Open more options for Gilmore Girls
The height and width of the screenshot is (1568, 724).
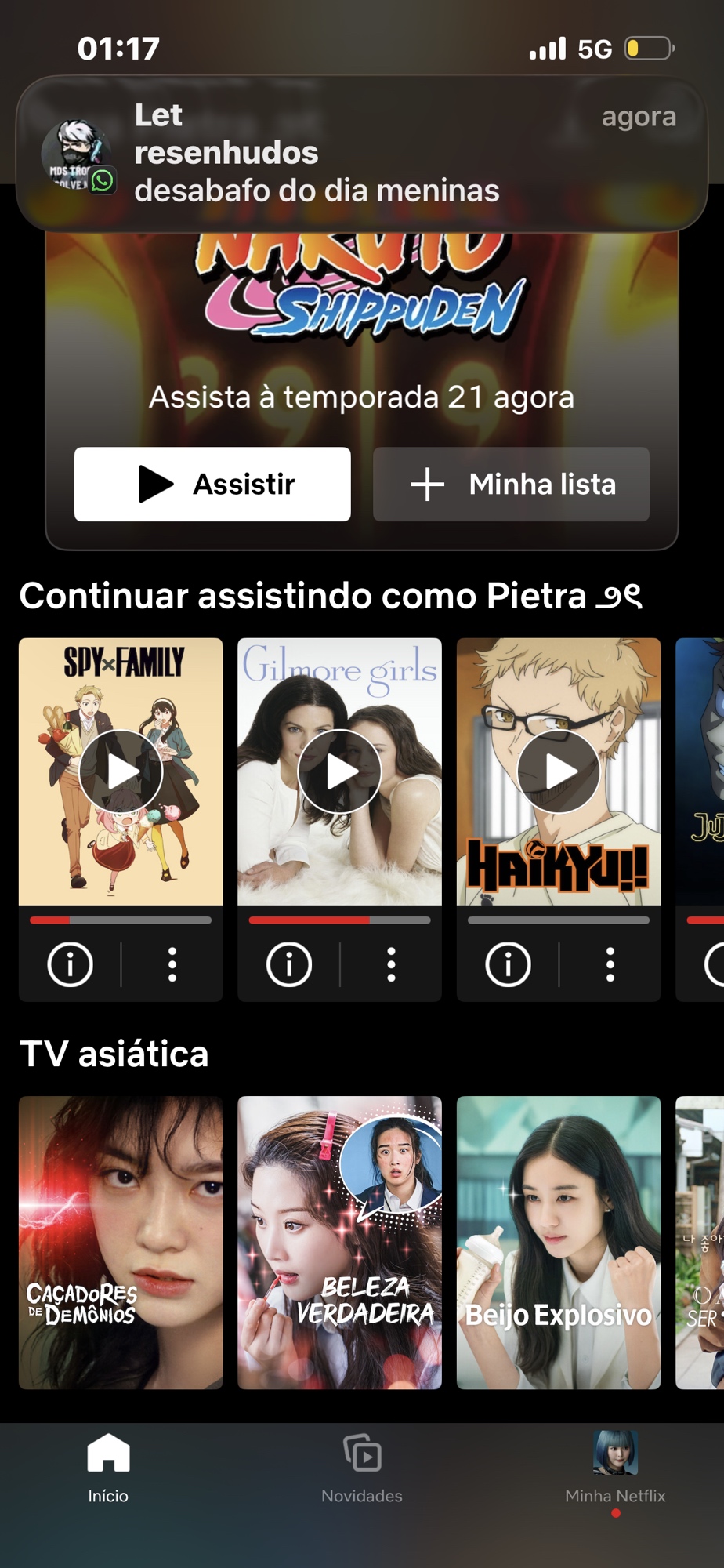pyautogui.click(x=391, y=964)
